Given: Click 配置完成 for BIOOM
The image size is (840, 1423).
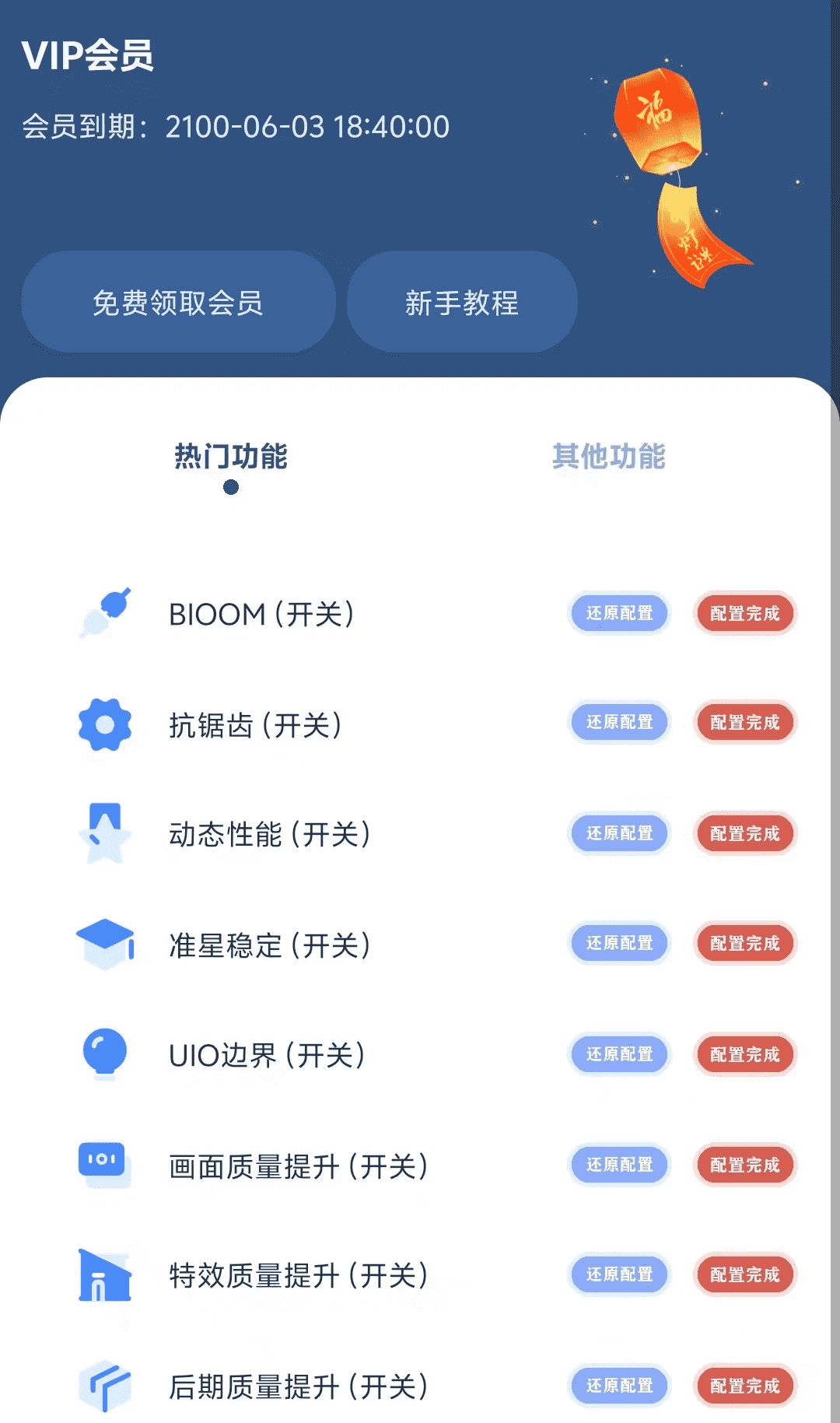Looking at the screenshot, I should click(x=744, y=614).
